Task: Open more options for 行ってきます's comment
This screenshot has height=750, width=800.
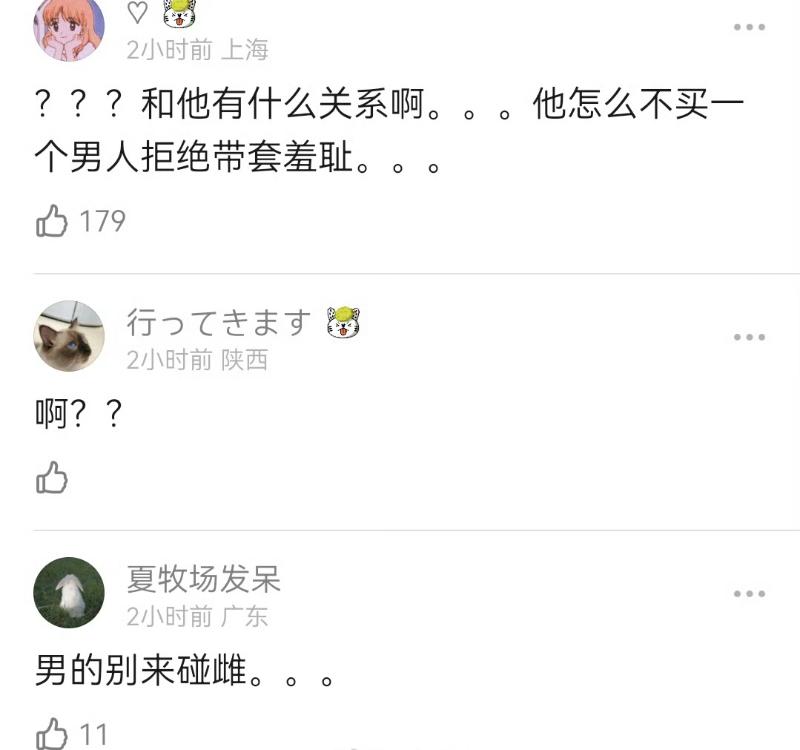Action: 749,337
